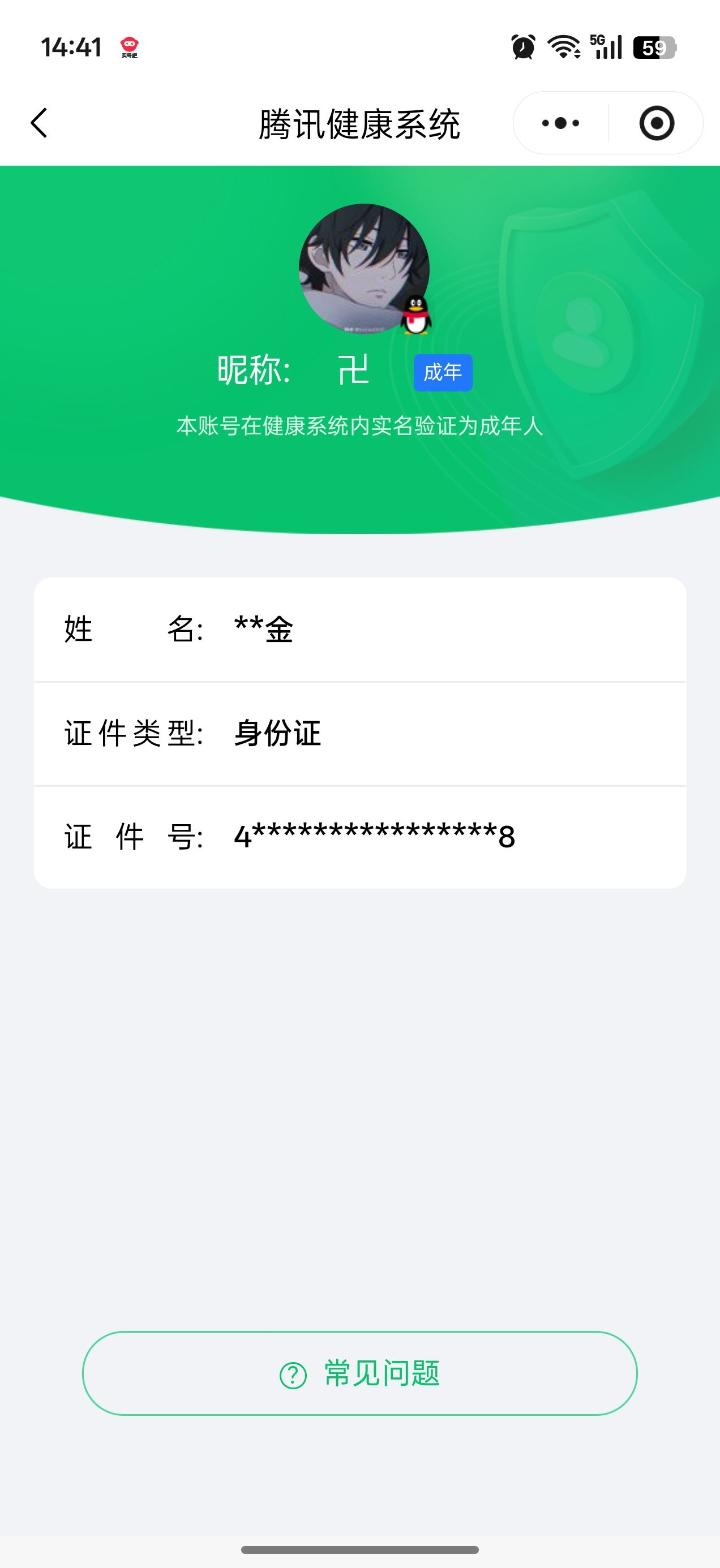This screenshot has height=1568, width=720.
Task: Tap the back arrow icon
Action: (x=39, y=122)
